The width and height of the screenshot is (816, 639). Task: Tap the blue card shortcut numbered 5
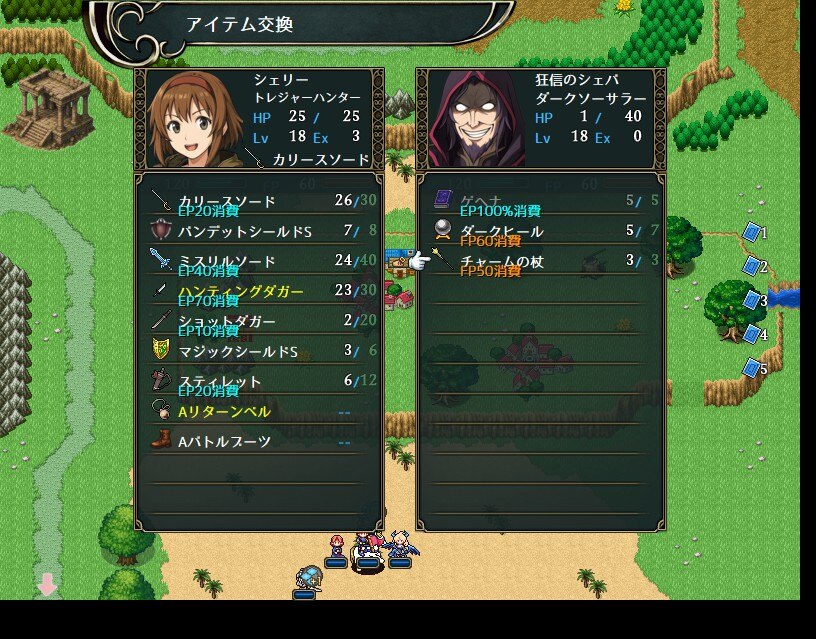click(x=753, y=368)
